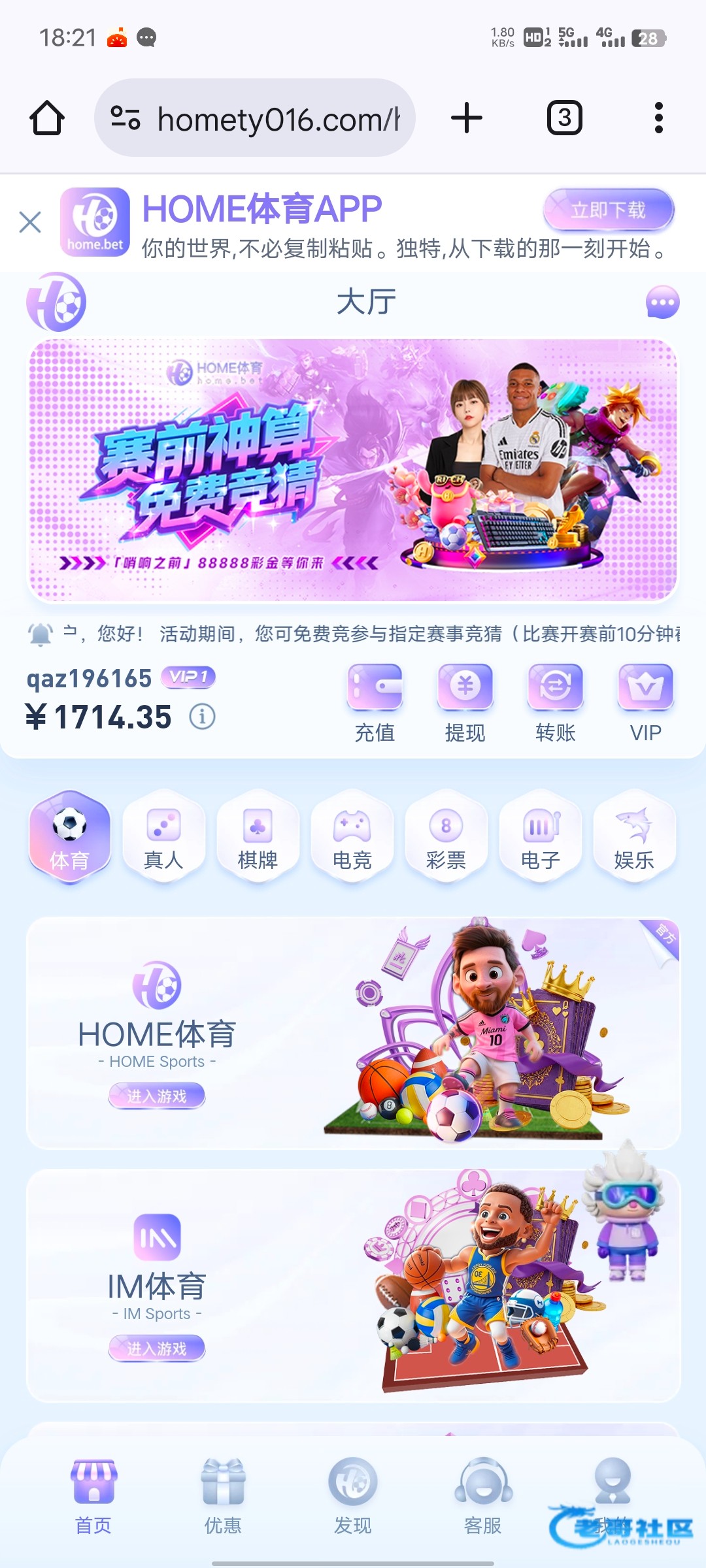The height and width of the screenshot is (1568, 706).
Task: Tap the 立即下载 download button
Action: click(x=608, y=210)
